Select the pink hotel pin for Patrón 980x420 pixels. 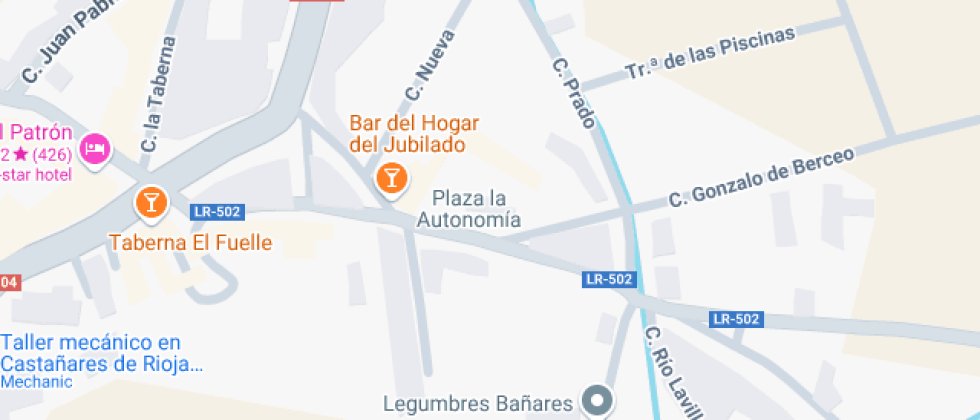click(95, 149)
